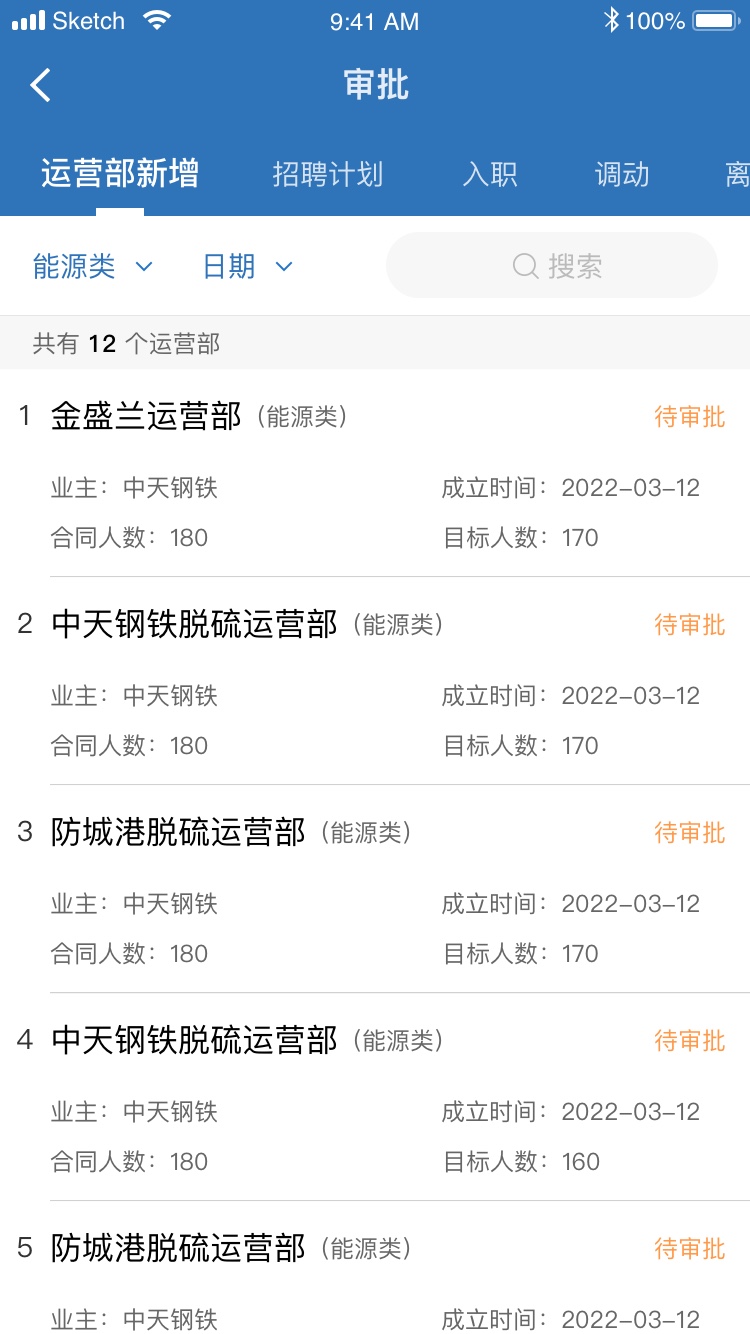Image resolution: width=750 pixels, height=1334 pixels.
Task: Expand the 能源类 category dropdown
Action: click(93, 266)
